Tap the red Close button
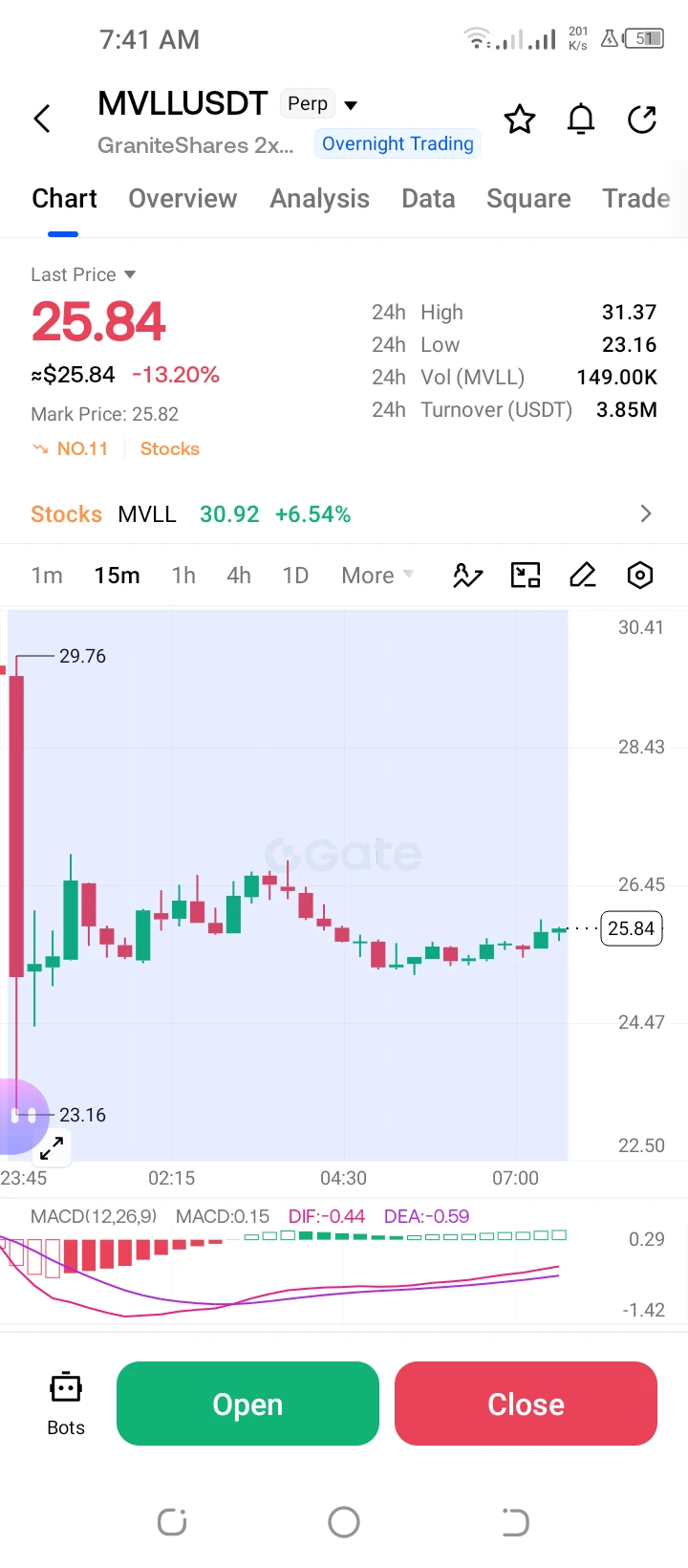 click(526, 1404)
